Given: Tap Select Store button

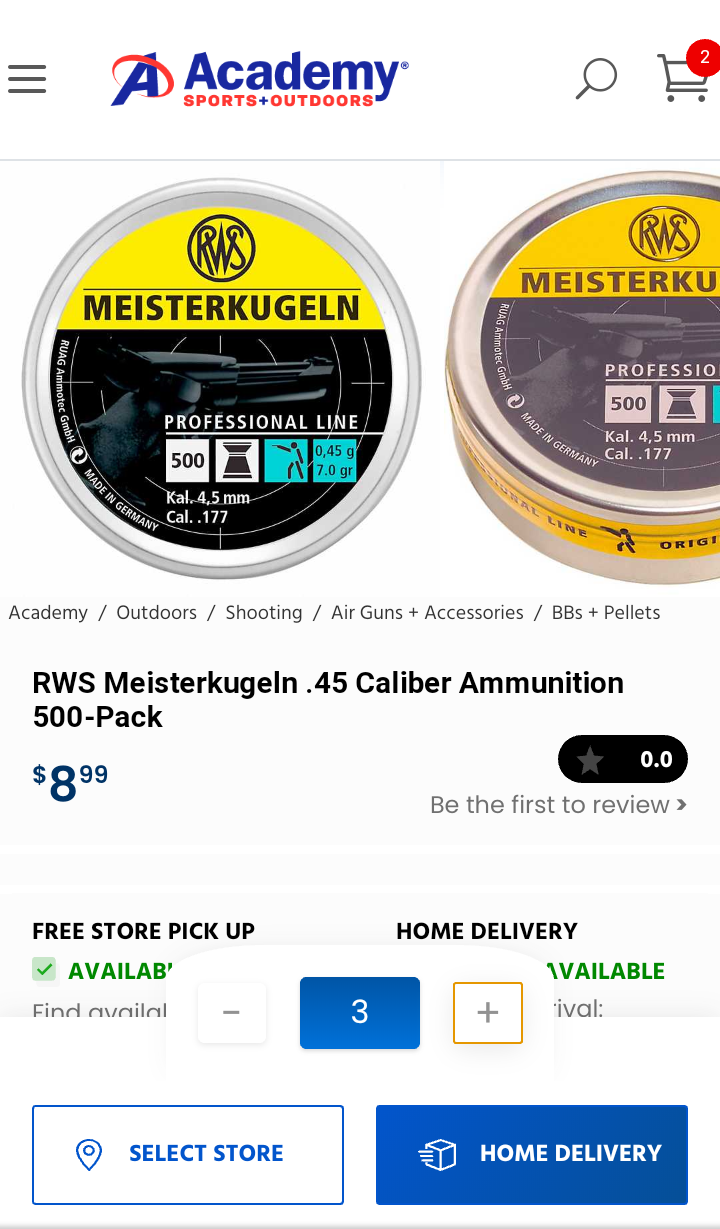Looking at the screenshot, I should (188, 1154).
